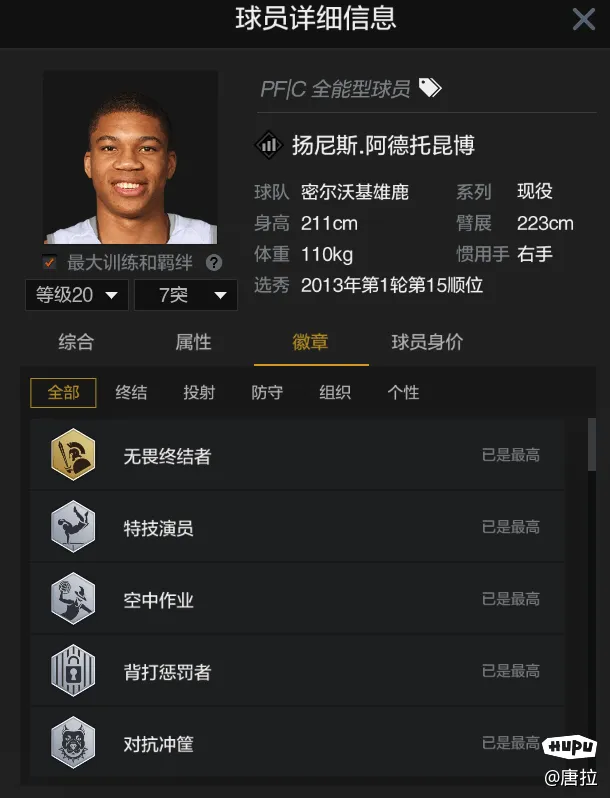
Task: Open the 等级20 level dropdown
Action: [77, 295]
